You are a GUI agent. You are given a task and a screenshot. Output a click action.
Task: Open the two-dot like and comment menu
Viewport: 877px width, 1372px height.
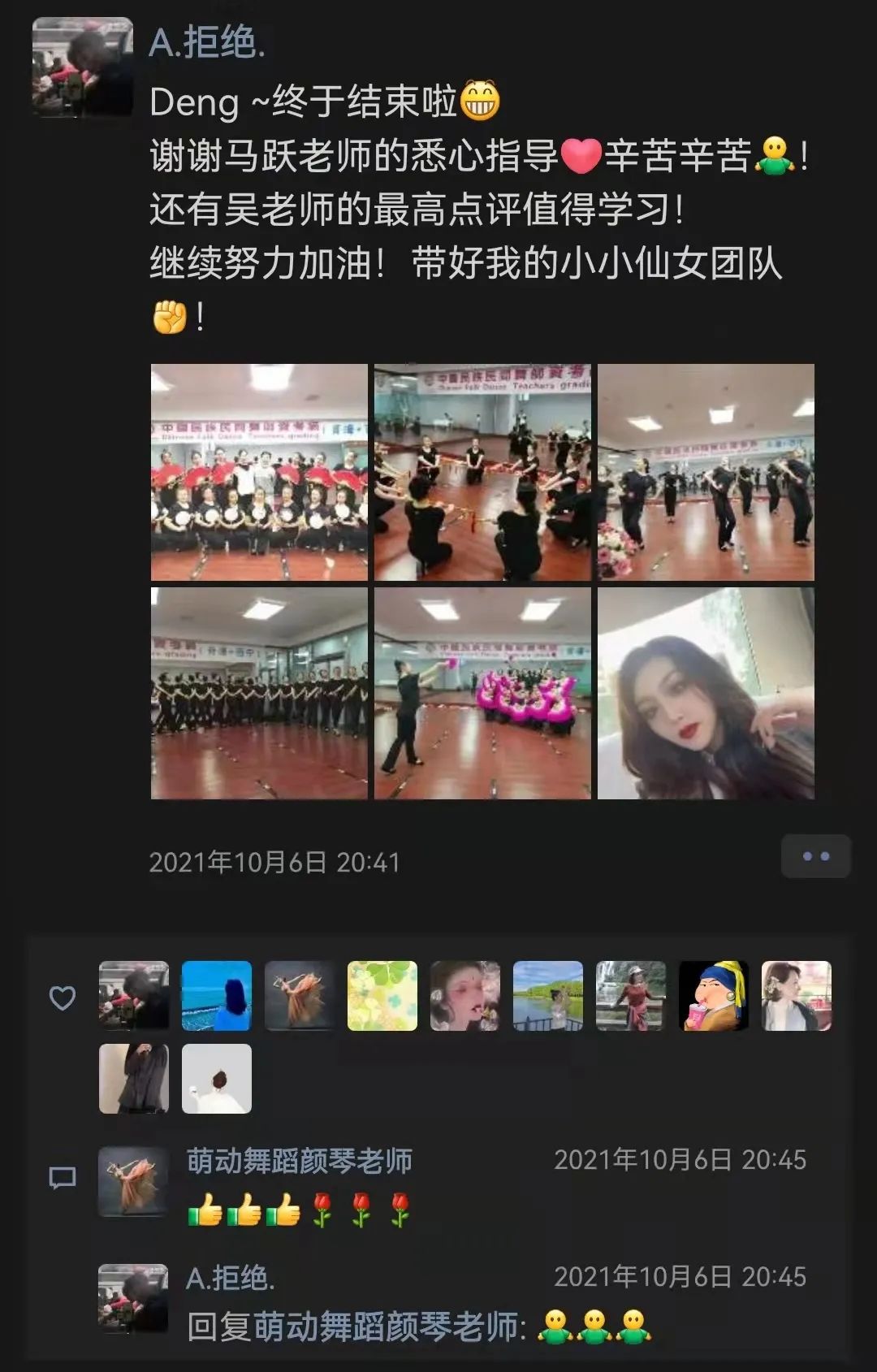[815, 856]
